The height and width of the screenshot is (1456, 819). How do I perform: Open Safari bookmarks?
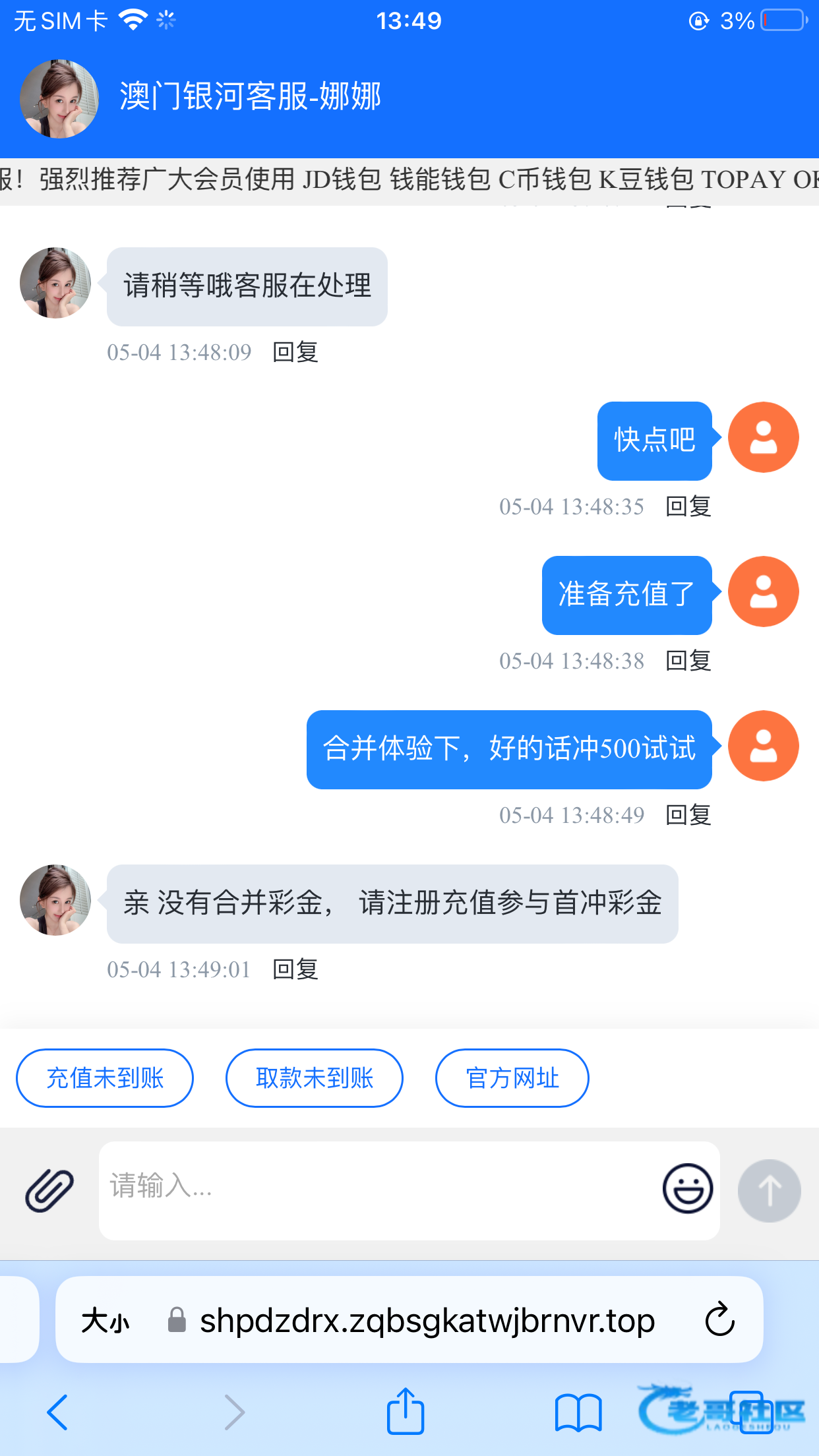click(578, 1412)
